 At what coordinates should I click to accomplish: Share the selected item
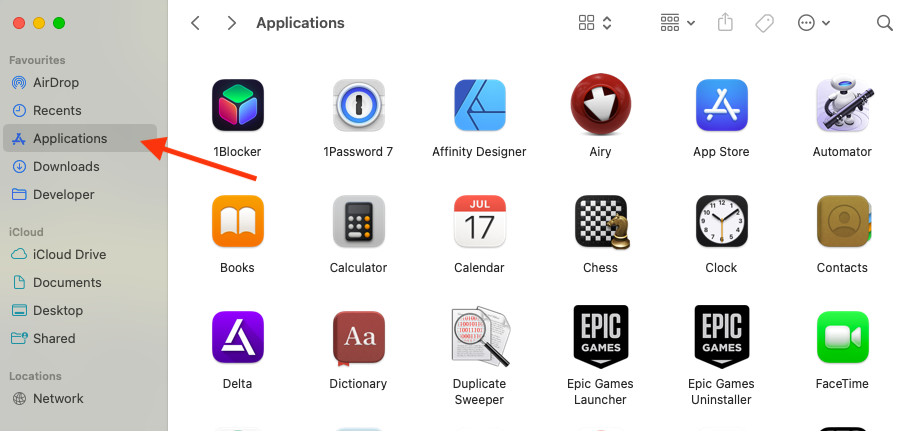coord(726,23)
